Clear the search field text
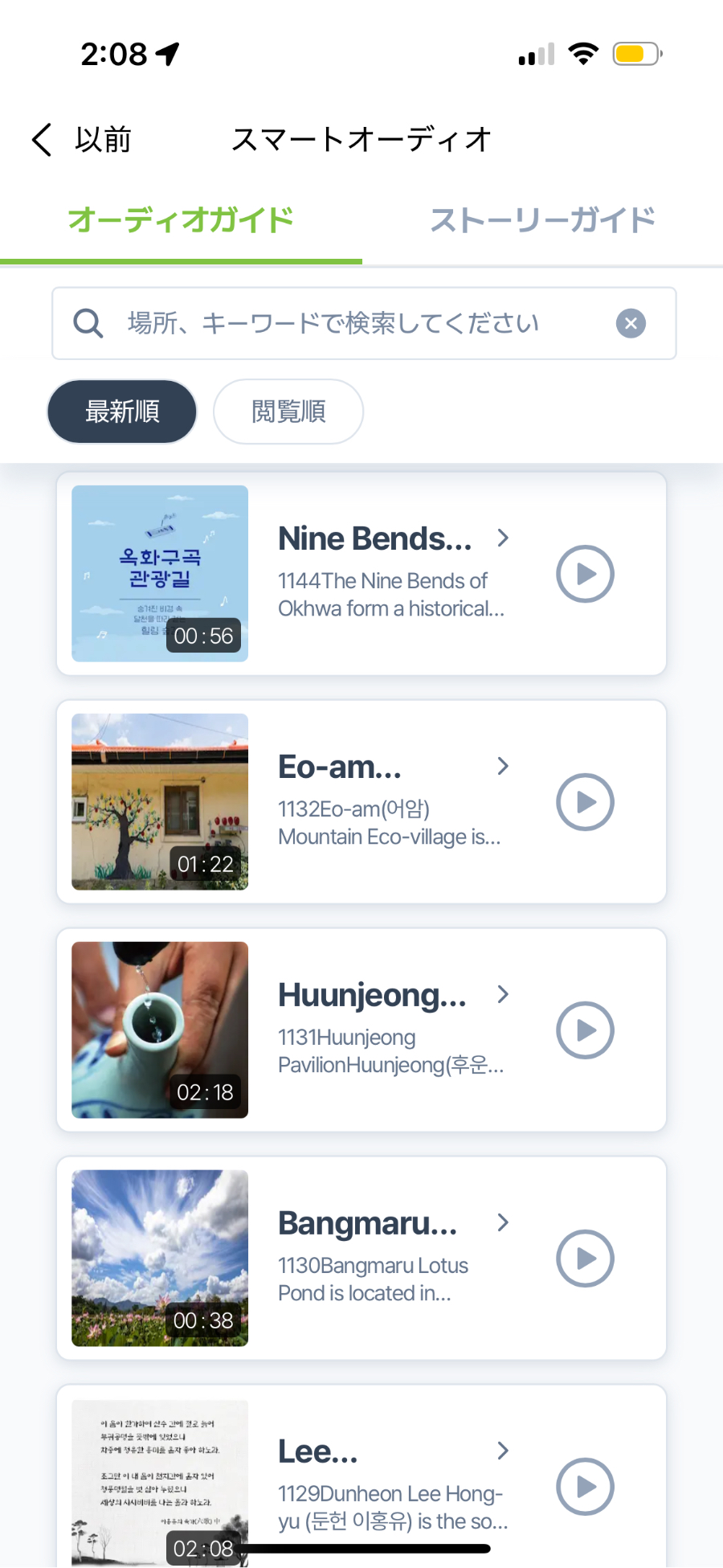The width and height of the screenshot is (723, 1568). coord(631,323)
